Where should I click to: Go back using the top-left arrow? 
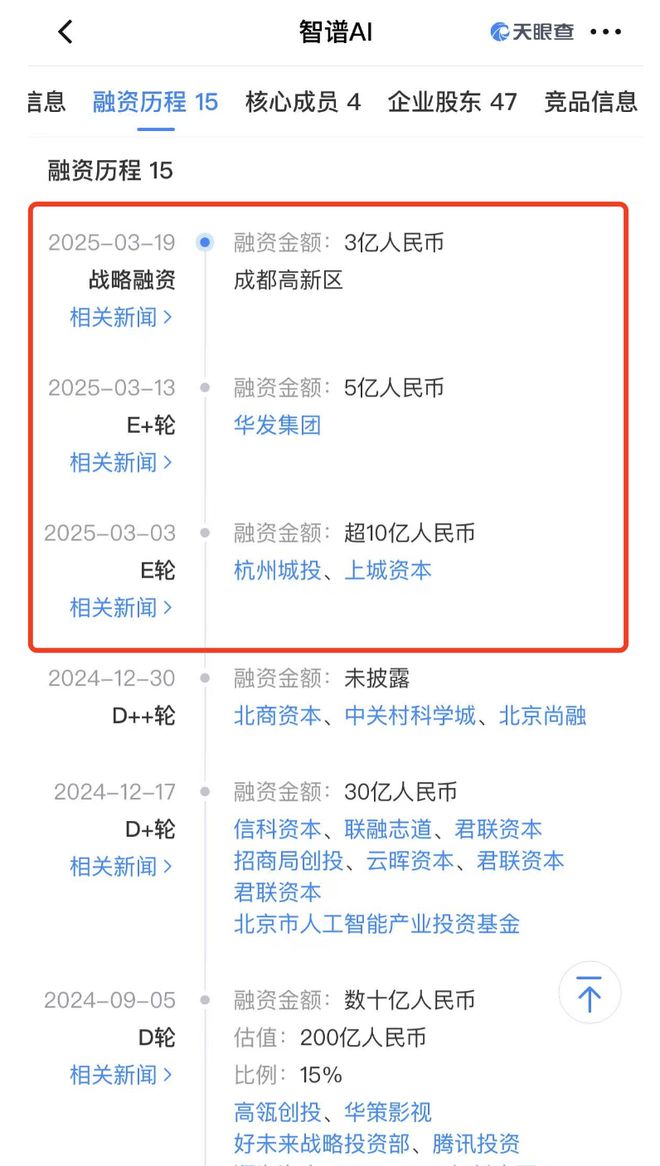click(x=65, y=32)
